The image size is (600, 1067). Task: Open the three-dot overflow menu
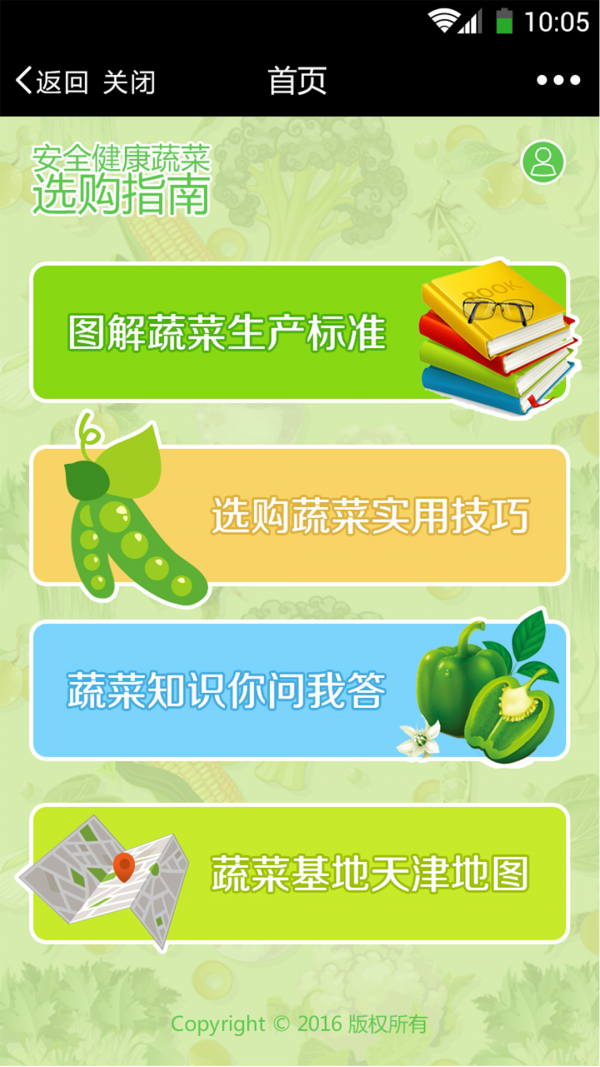point(558,81)
